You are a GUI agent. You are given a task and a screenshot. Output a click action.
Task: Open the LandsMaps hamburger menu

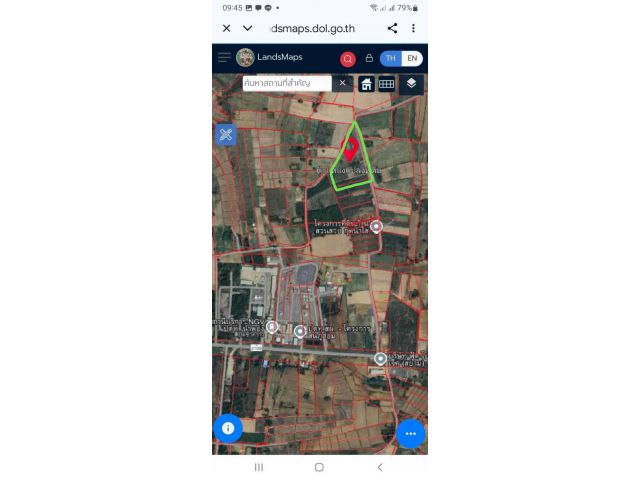point(224,58)
